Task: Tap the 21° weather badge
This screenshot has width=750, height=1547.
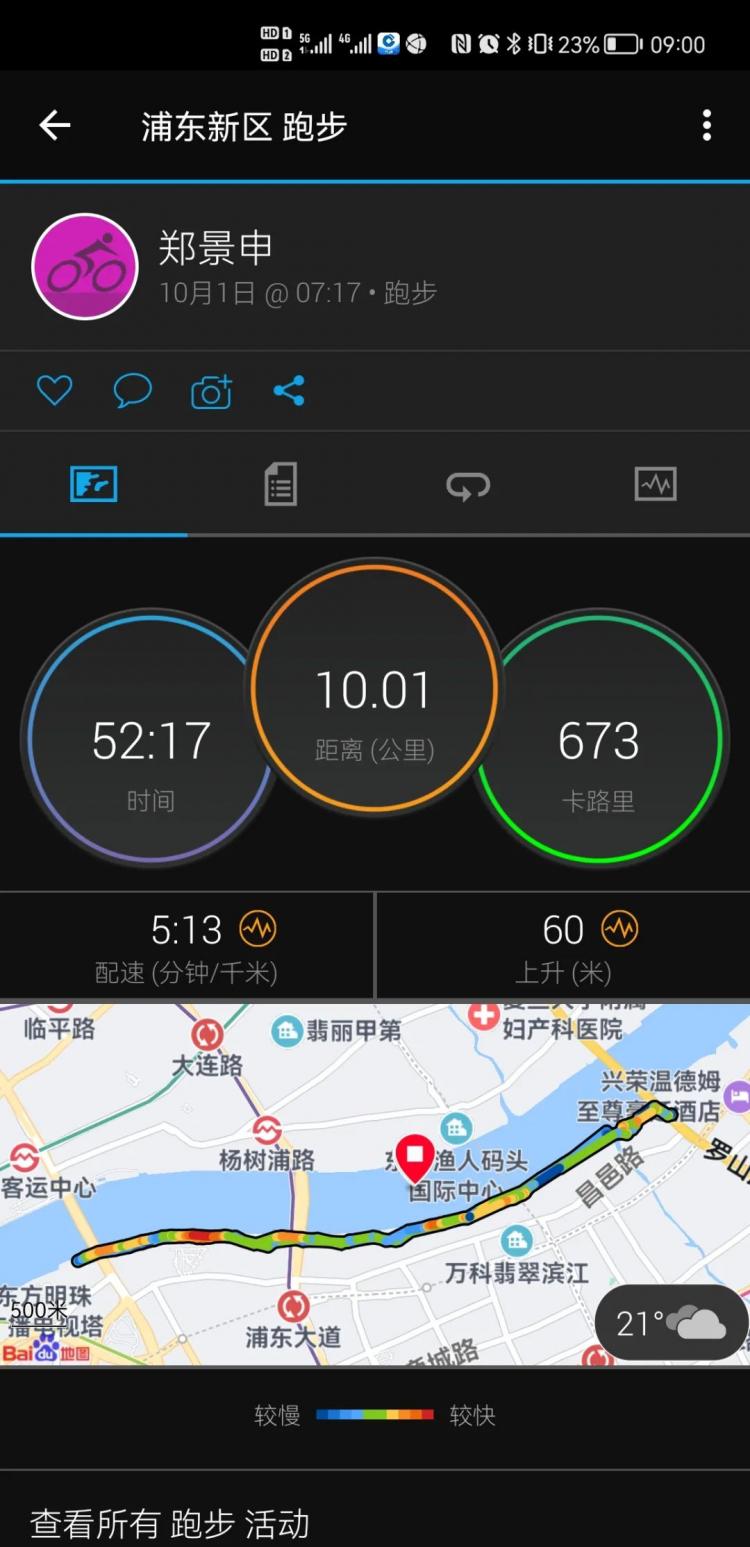Action: (670, 1324)
